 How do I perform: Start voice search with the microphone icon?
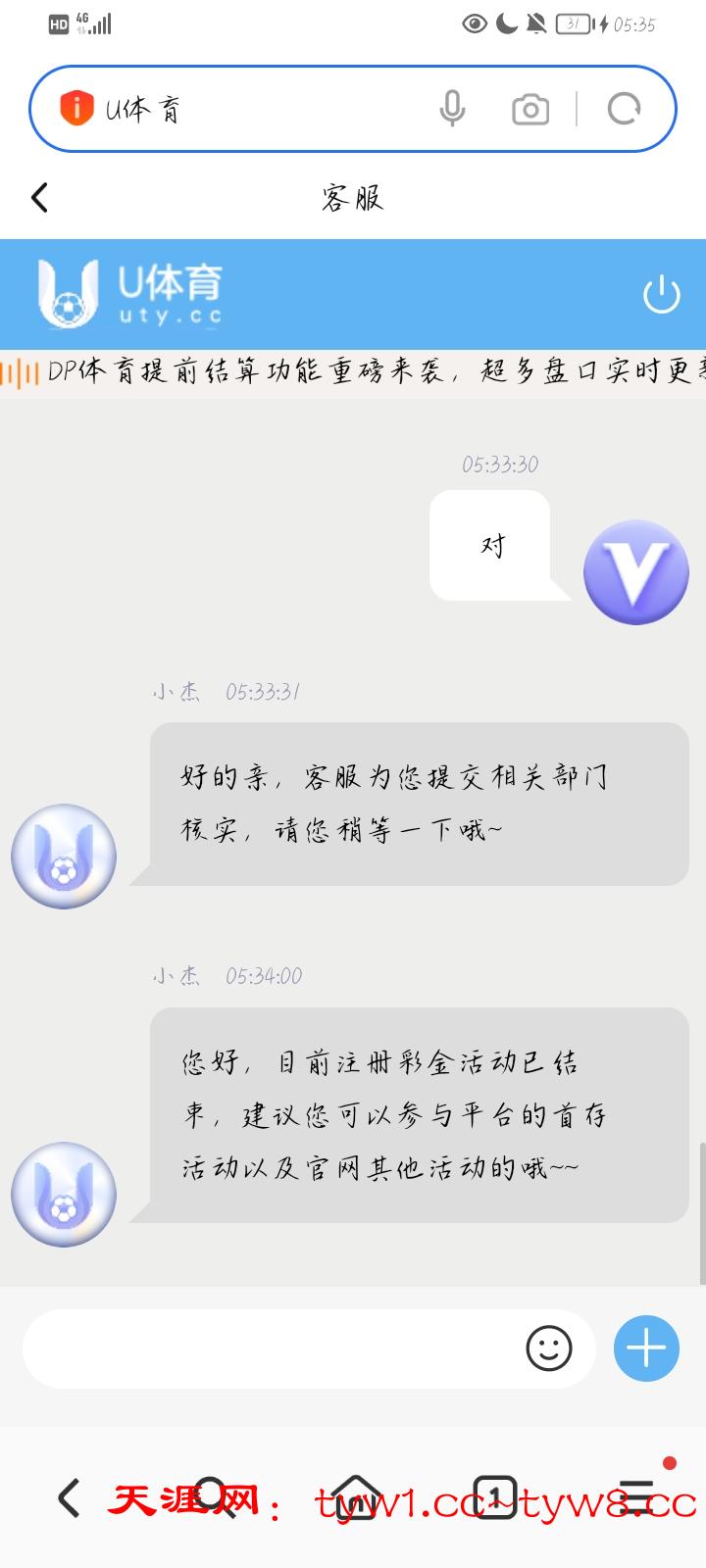(x=452, y=109)
